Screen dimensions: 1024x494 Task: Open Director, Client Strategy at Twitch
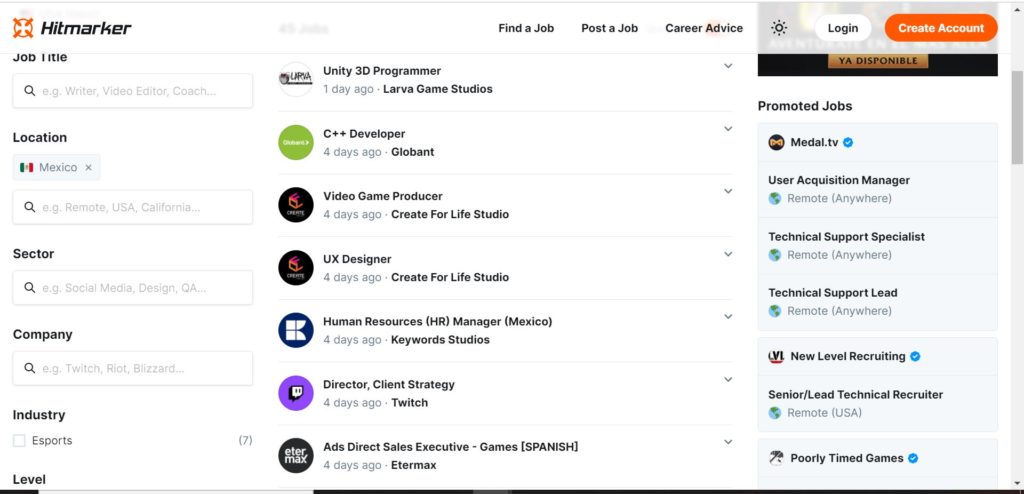pyautogui.click(x=389, y=385)
